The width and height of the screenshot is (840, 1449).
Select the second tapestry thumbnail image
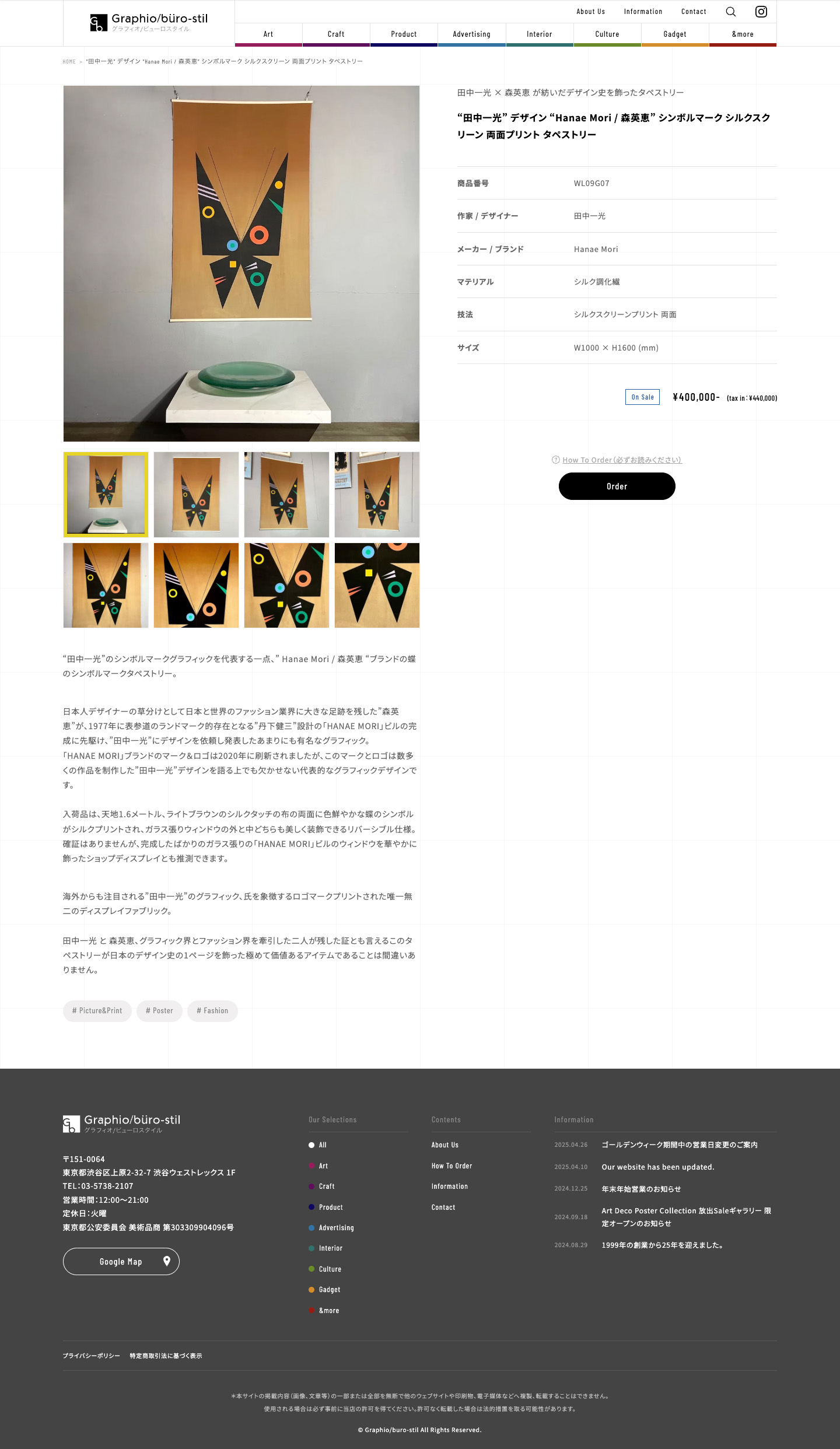pos(196,494)
